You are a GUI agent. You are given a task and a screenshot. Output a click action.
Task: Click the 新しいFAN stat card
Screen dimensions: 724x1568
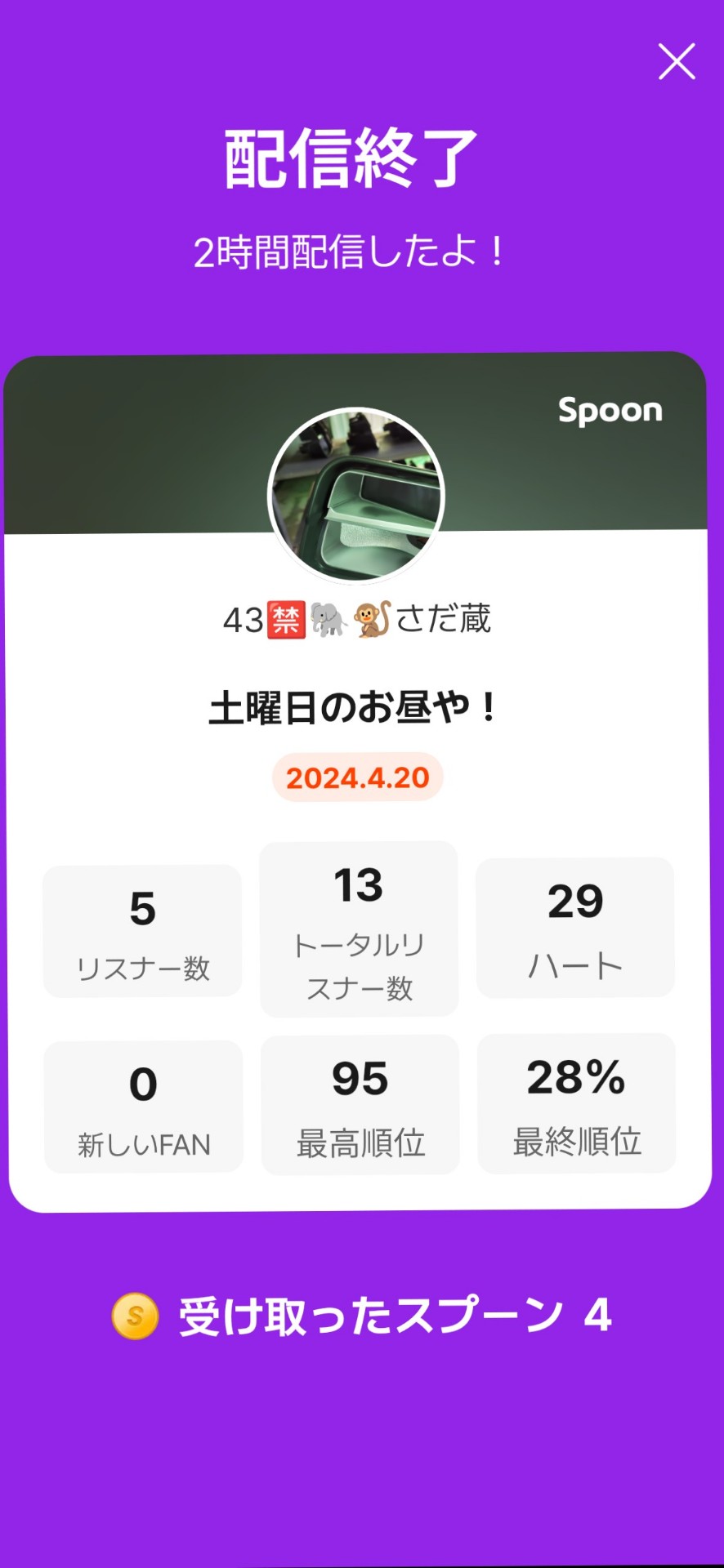point(142,1104)
